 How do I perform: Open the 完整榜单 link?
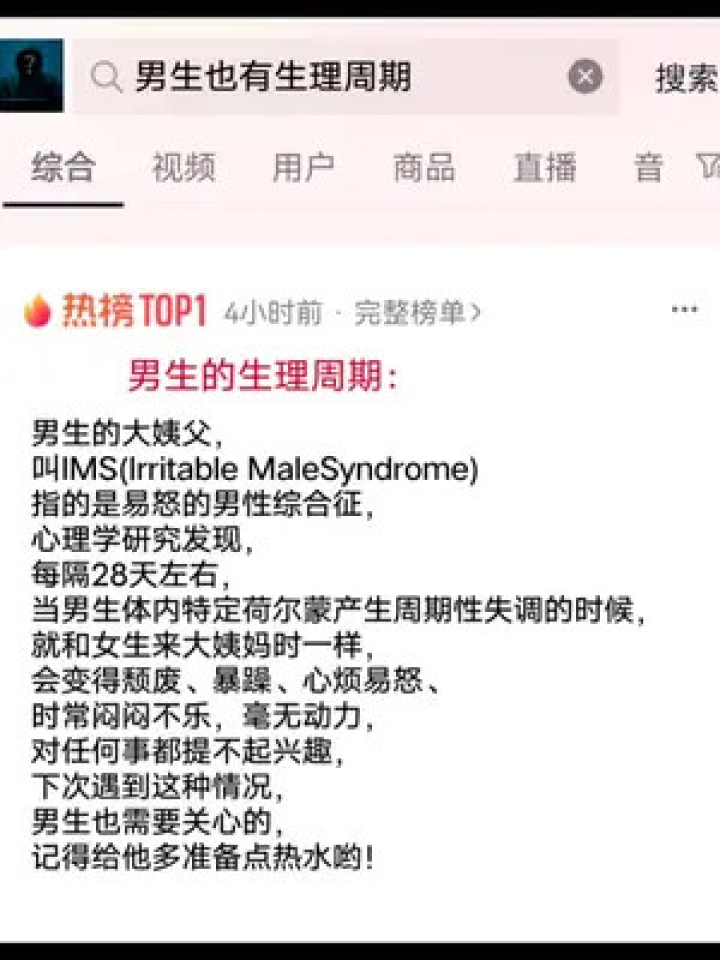[x=418, y=313]
